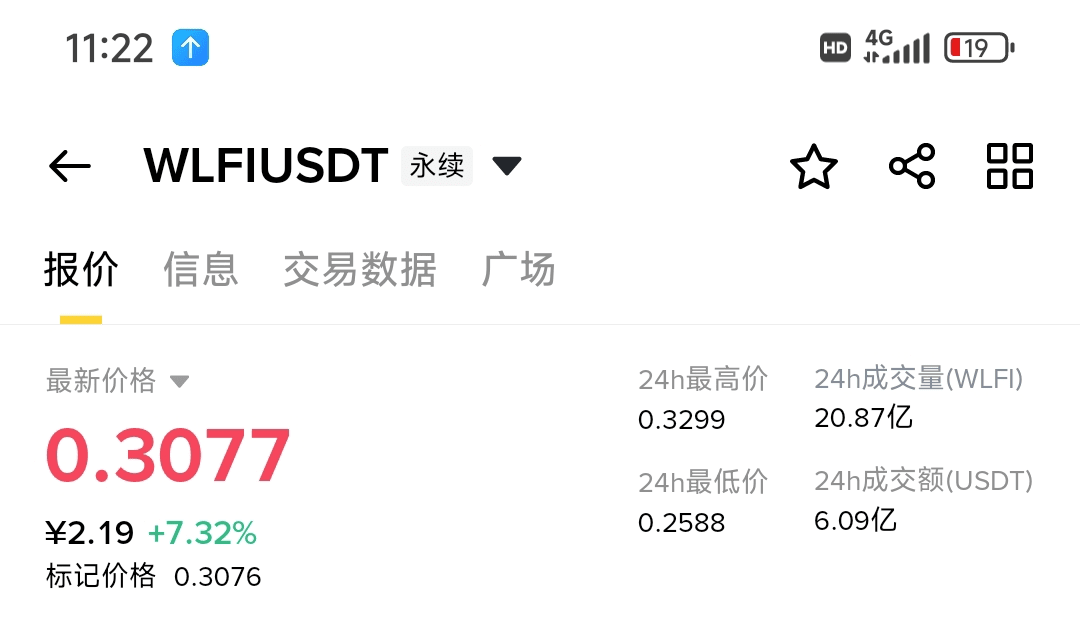1080x626 pixels.
Task: Add WLFIUSDT to favorites with star
Action: [813, 167]
